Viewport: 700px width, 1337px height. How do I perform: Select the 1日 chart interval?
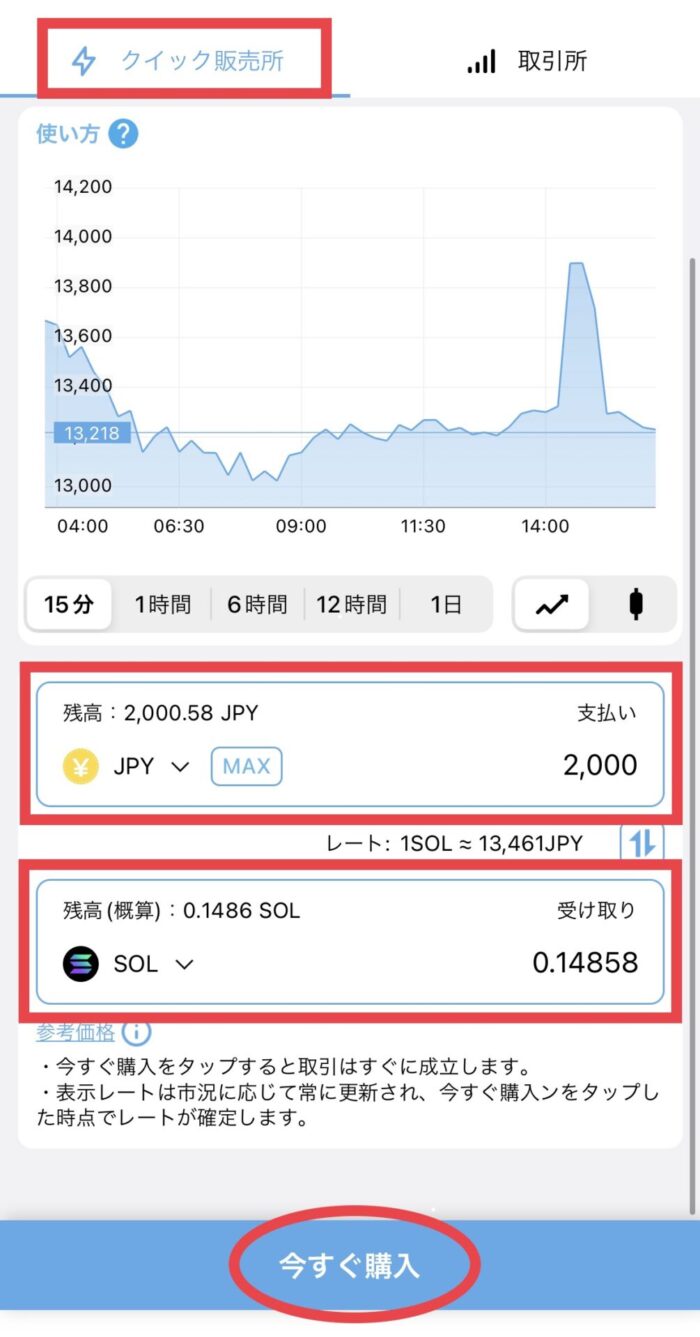tap(446, 604)
